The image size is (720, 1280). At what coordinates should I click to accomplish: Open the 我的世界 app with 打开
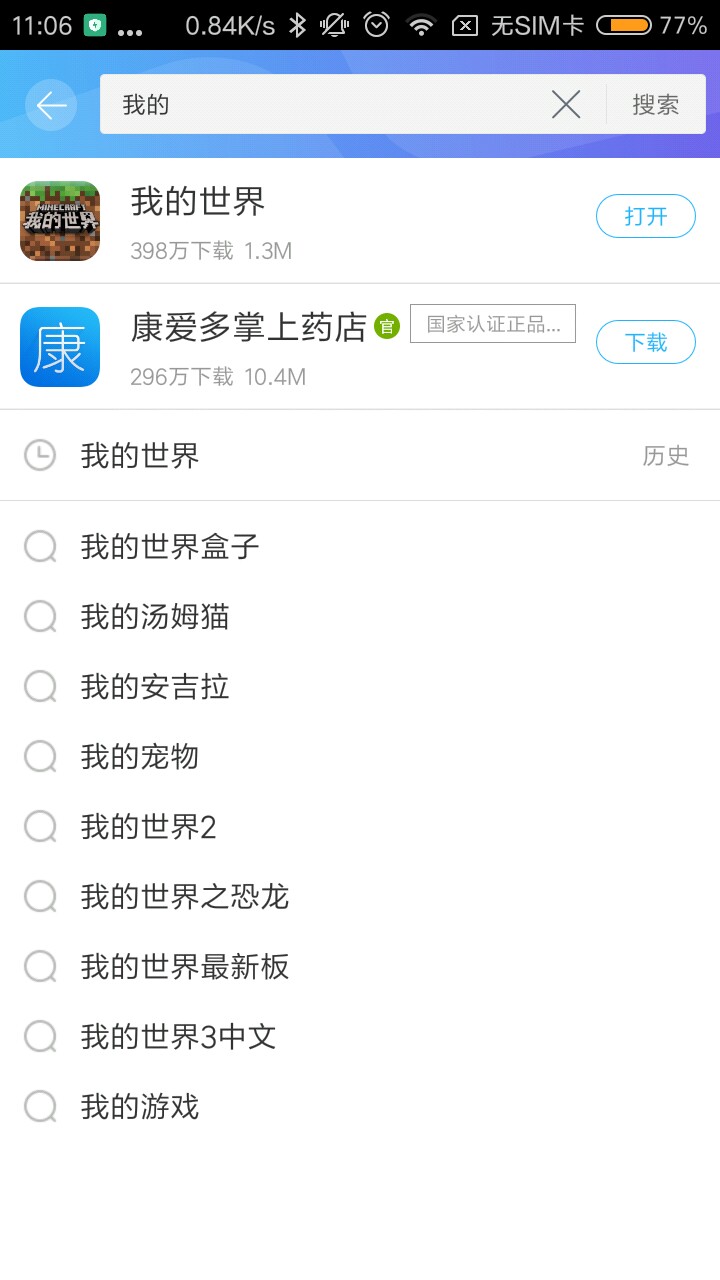tap(645, 216)
